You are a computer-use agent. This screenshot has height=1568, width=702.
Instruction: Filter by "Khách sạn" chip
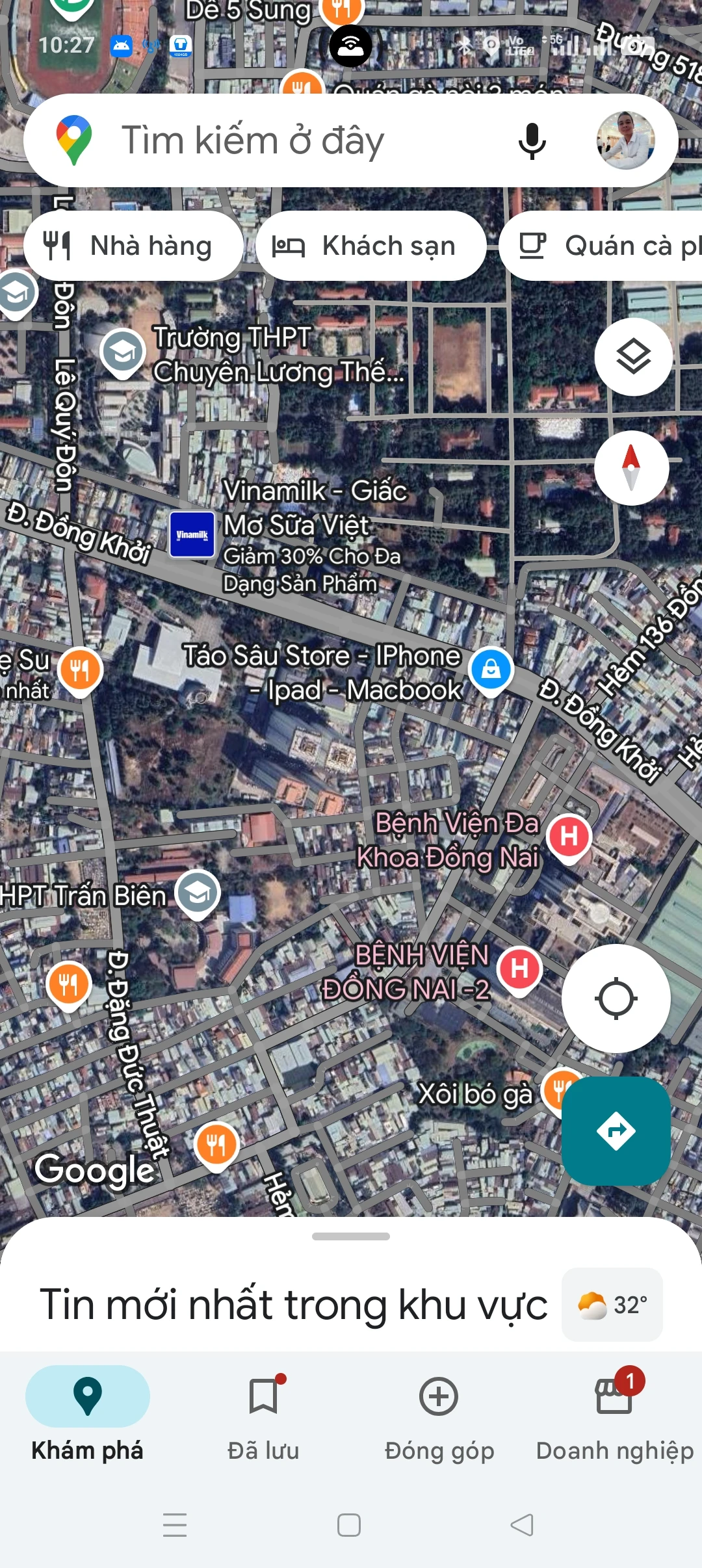point(370,246)
